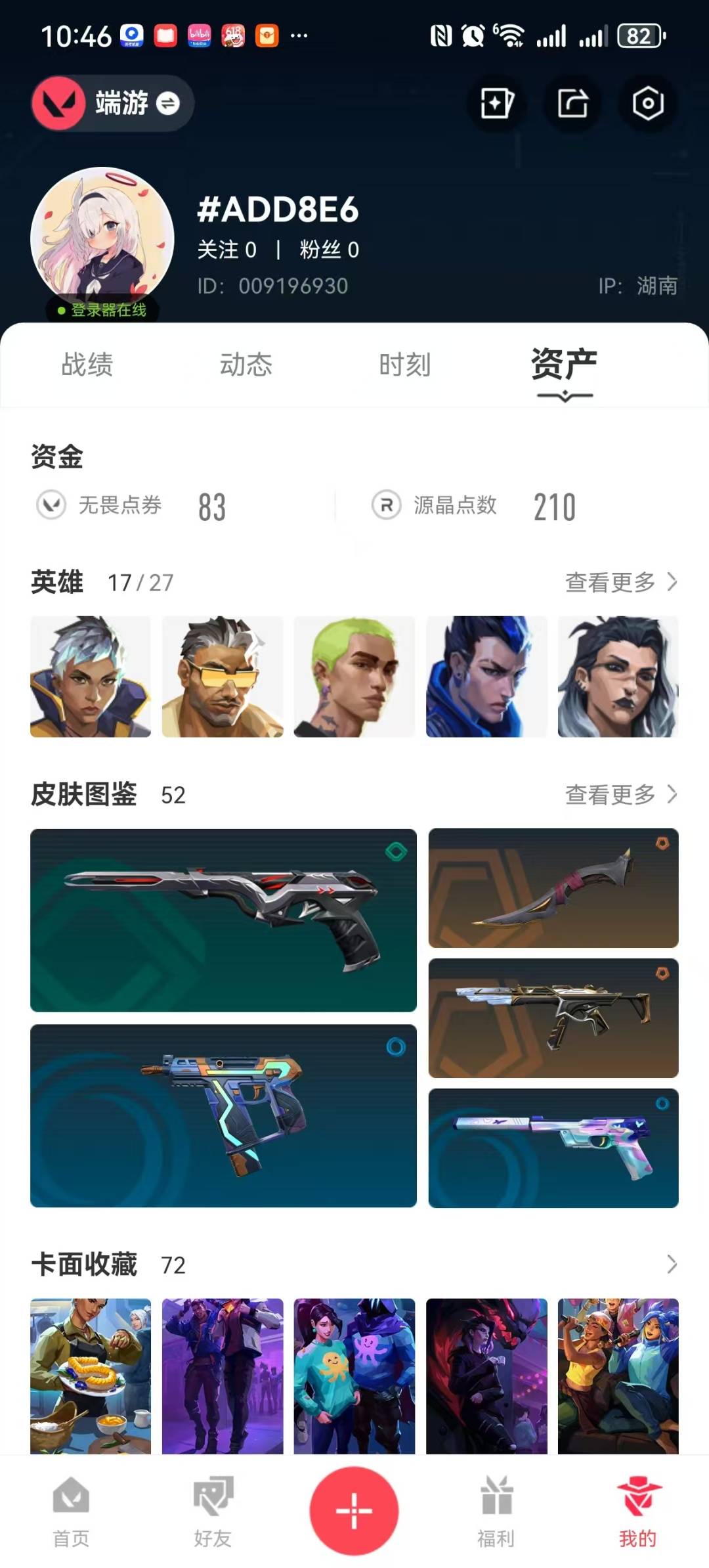Tap the red plus create button
Image resolution: width=709 pixels, height=1568 pixels.
pos(354,1511)
